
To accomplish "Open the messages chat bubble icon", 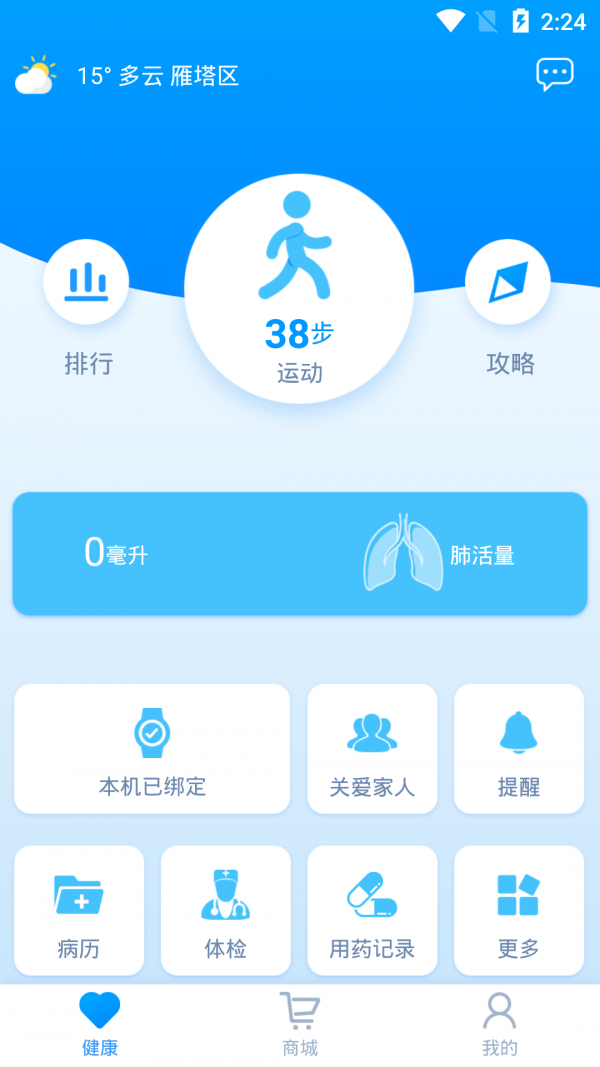I will click(554, 75).
